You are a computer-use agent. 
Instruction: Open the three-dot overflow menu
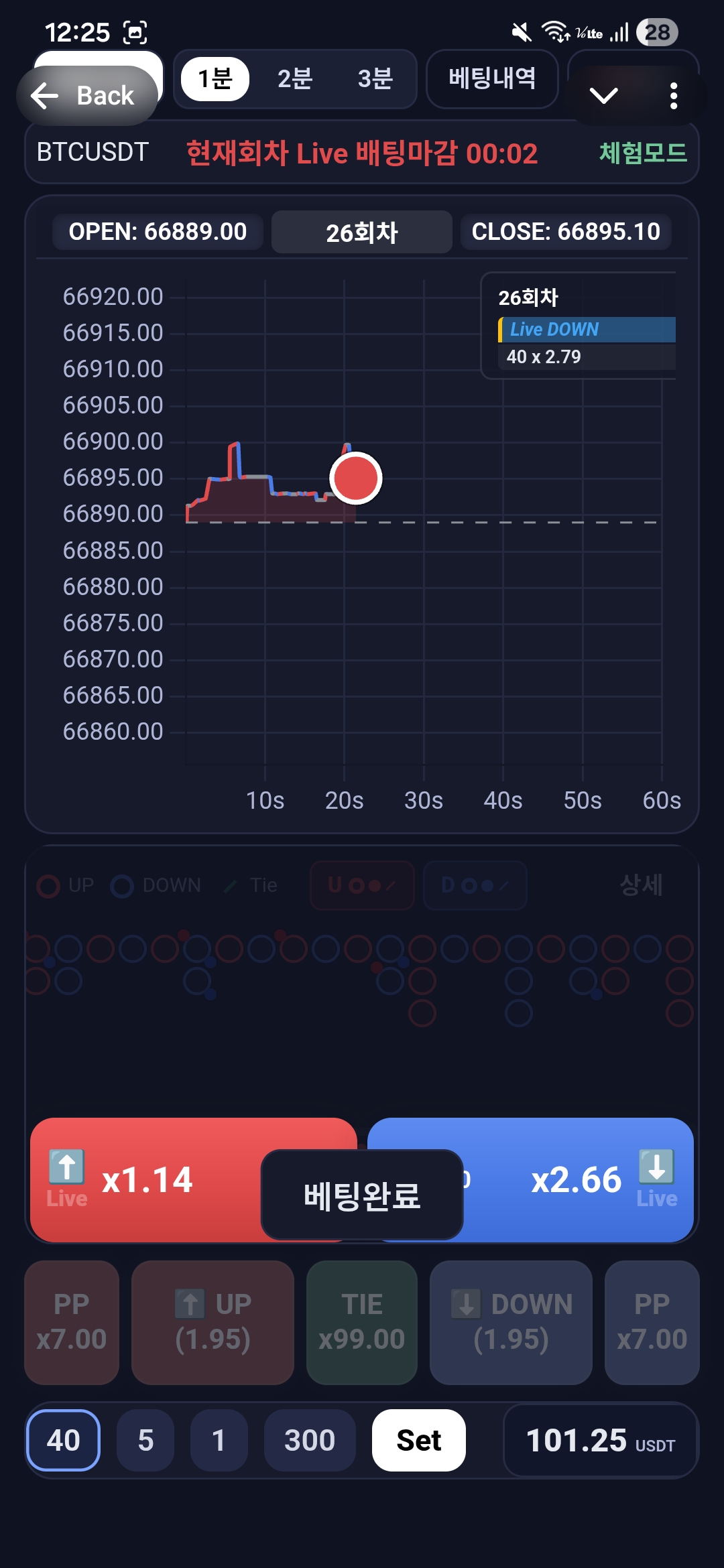pyautogui.click(x=674, y=96)
